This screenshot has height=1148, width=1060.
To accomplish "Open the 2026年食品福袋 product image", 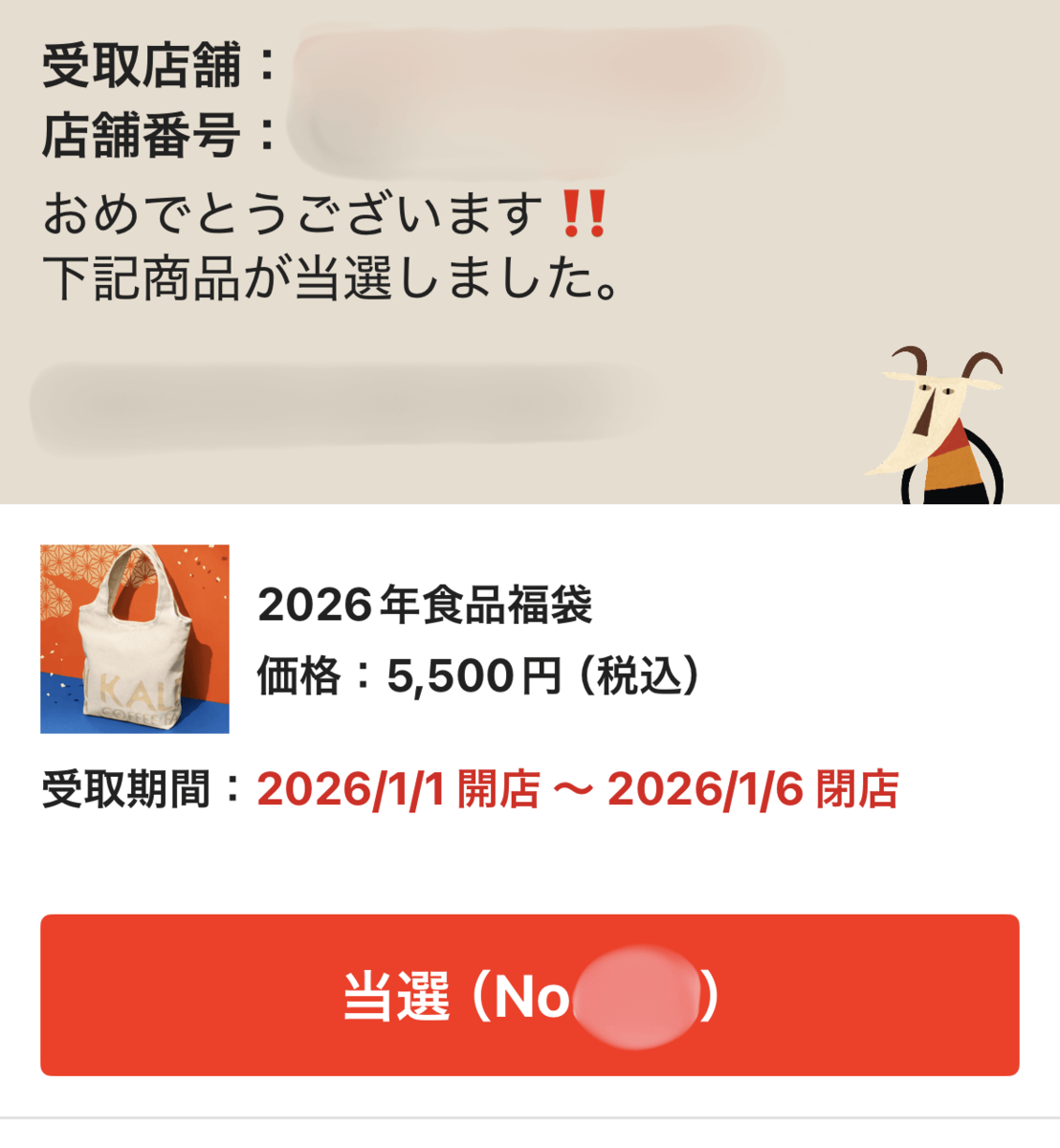I will coord(135,639).
